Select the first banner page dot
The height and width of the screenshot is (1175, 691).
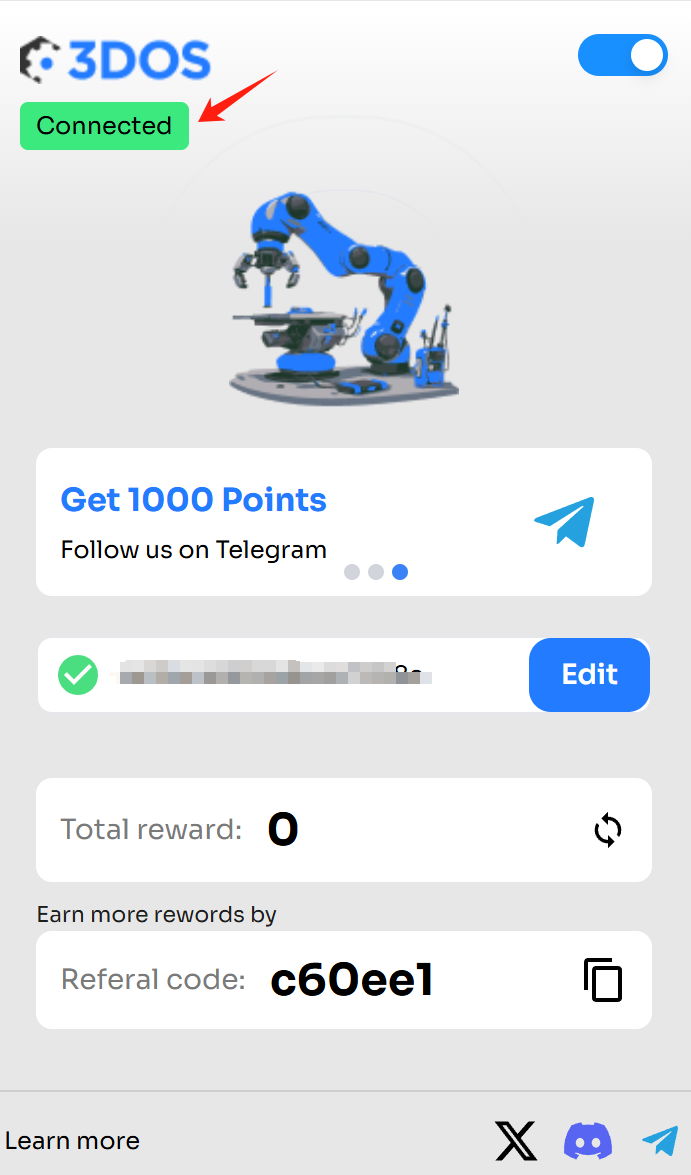point(352,572)
